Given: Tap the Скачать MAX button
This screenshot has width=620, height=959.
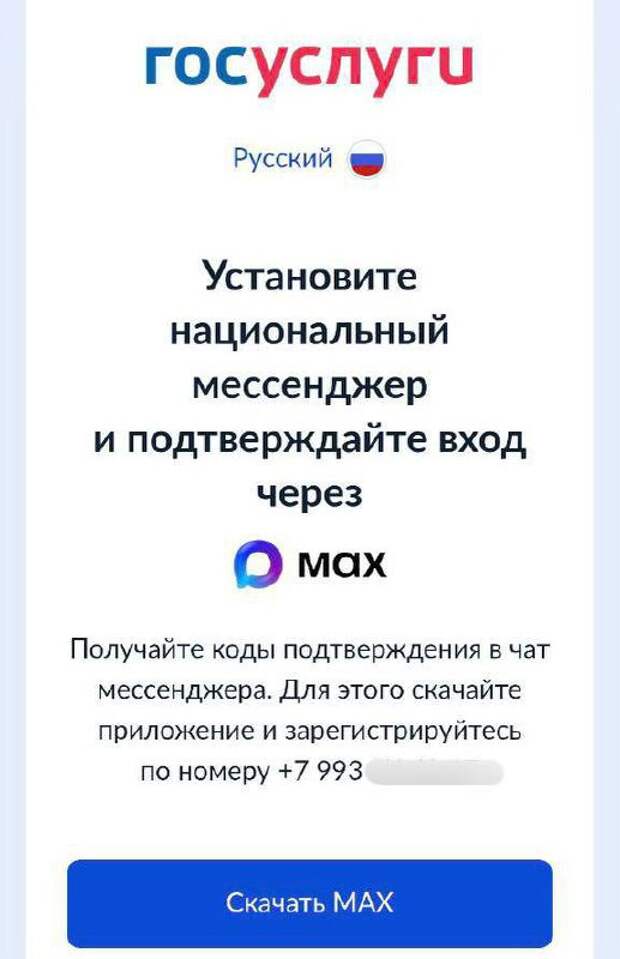Looking at the screenshot, I should (x=309, y=903).
